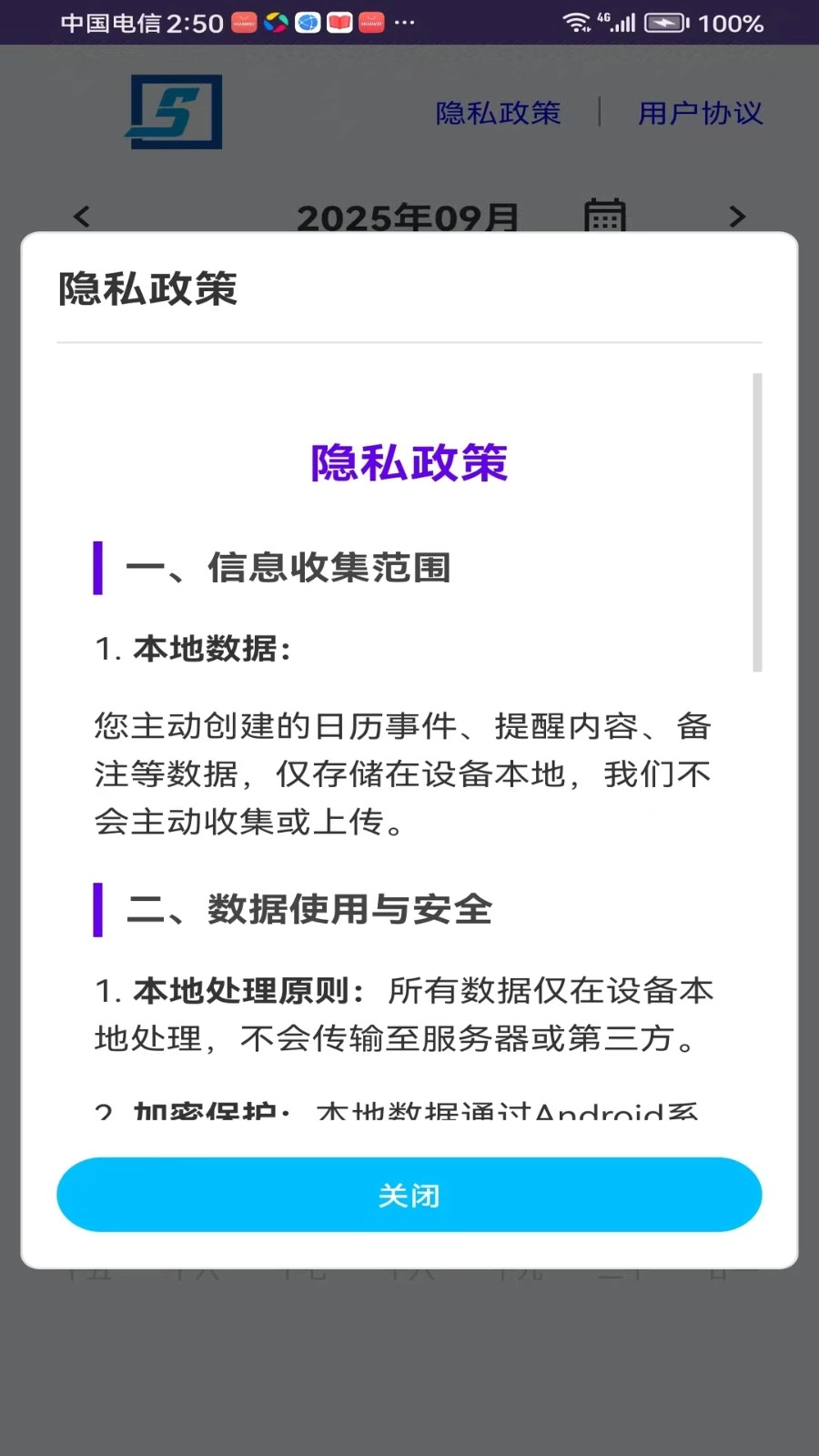
Task: Switch to the 用户协议 tab
Action: (699, 113)
